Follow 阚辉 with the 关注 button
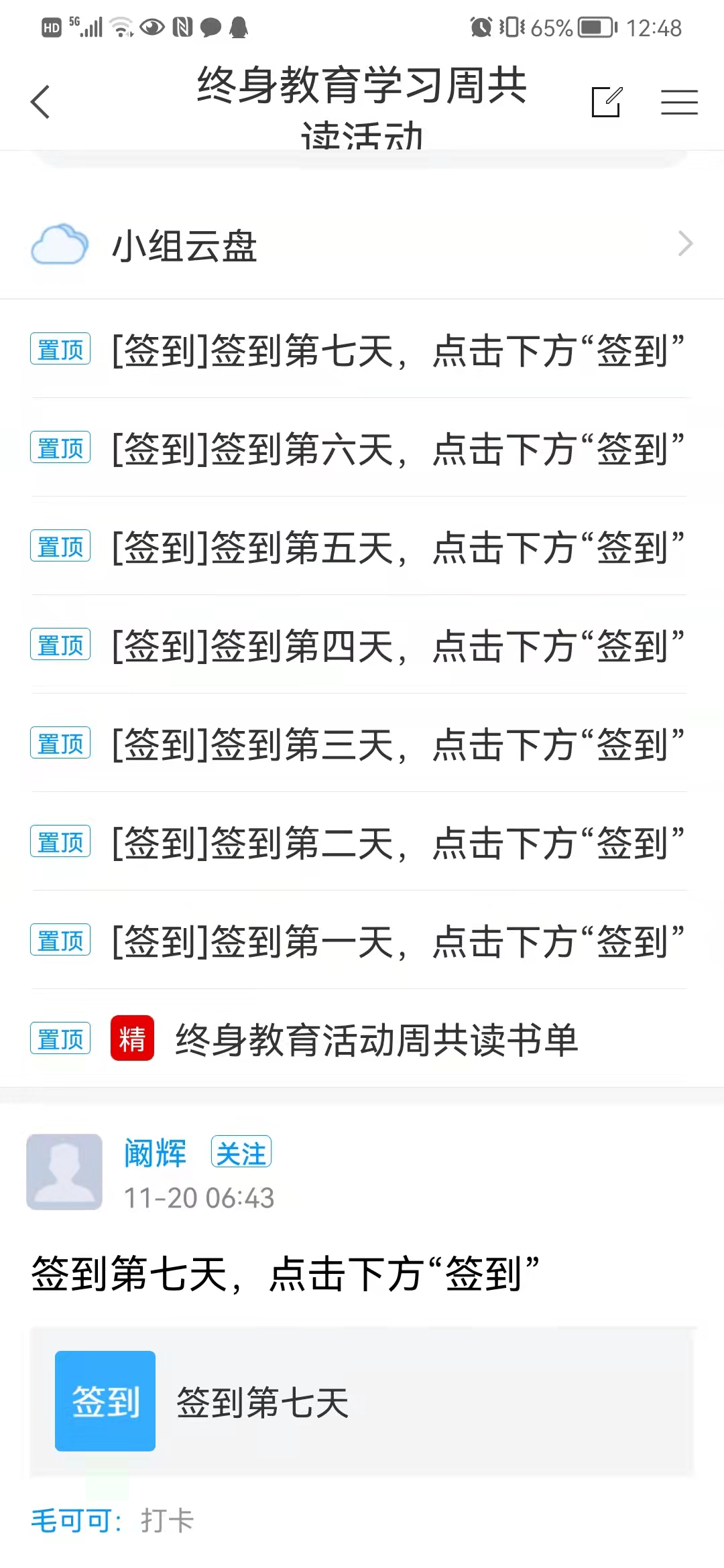 click(x=241, y=1153)
